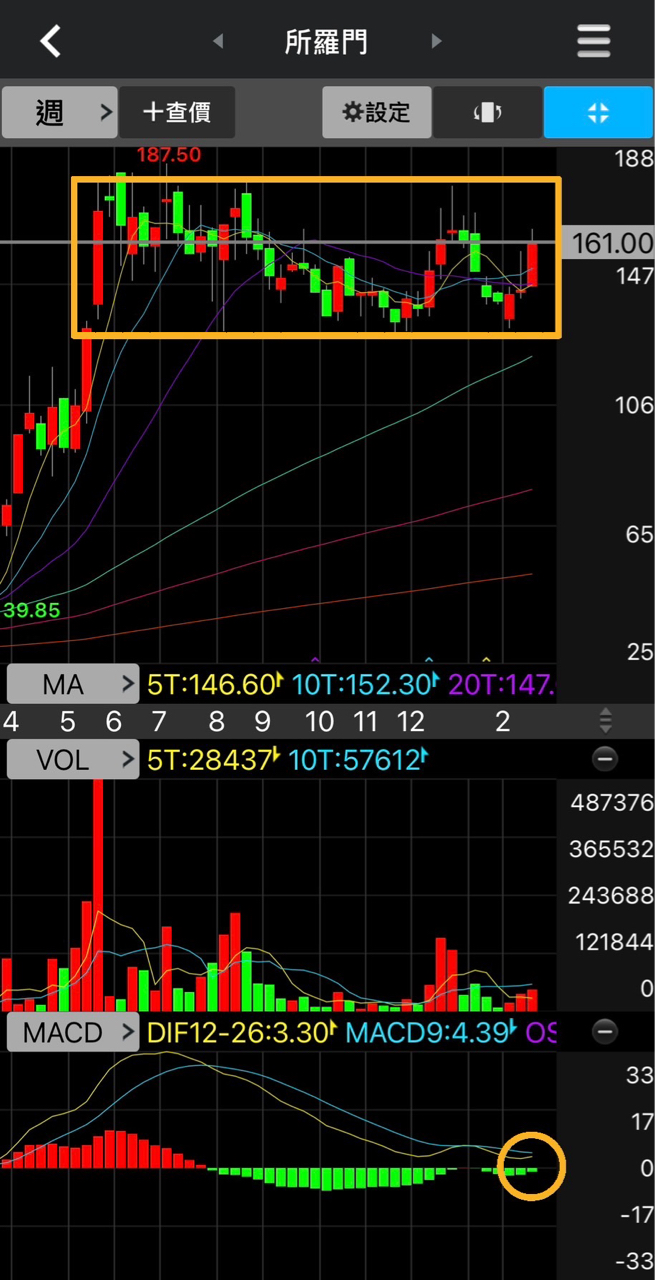655x1280 pixels.
Task: Change the VOL indicator selector
Action: click(73, 760)
